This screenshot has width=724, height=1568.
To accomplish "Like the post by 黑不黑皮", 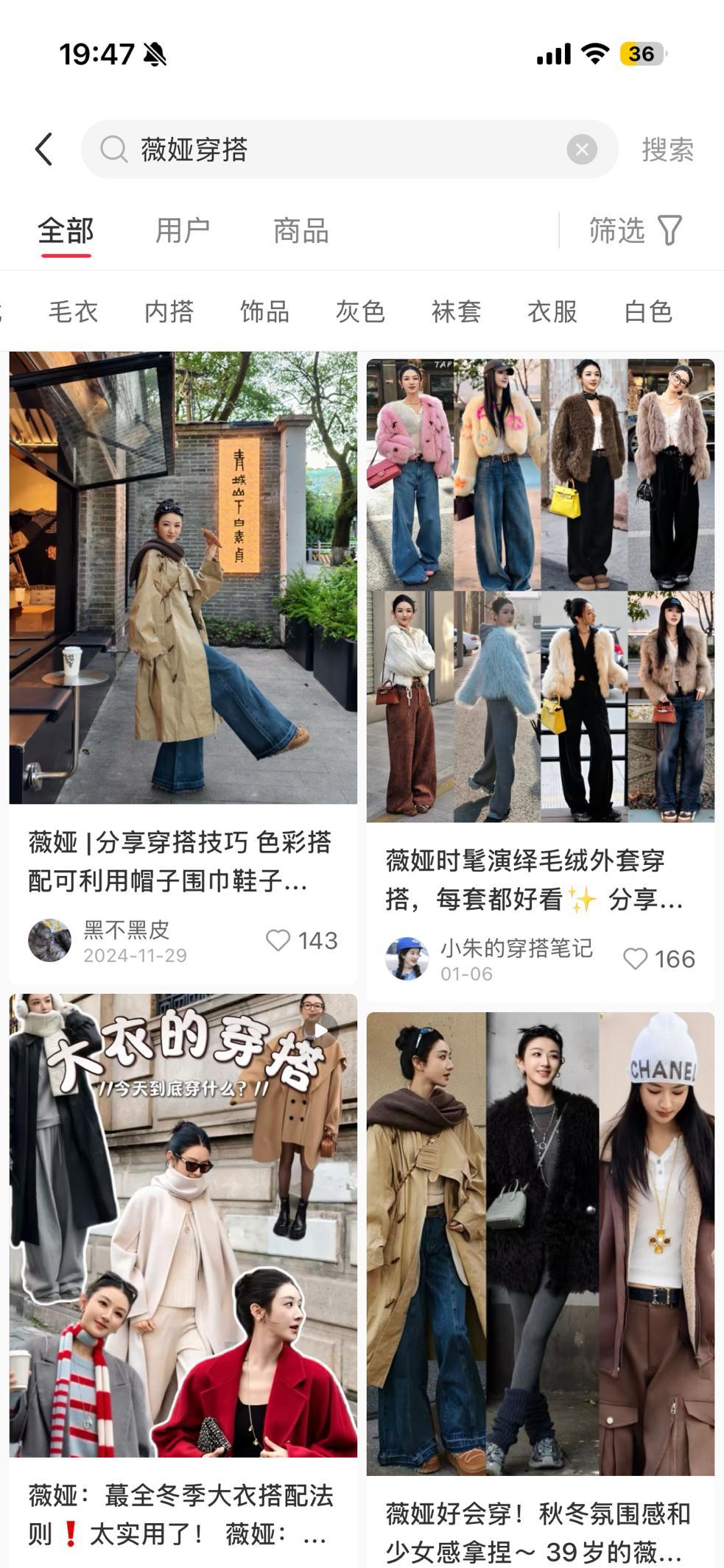I will 278,940.
